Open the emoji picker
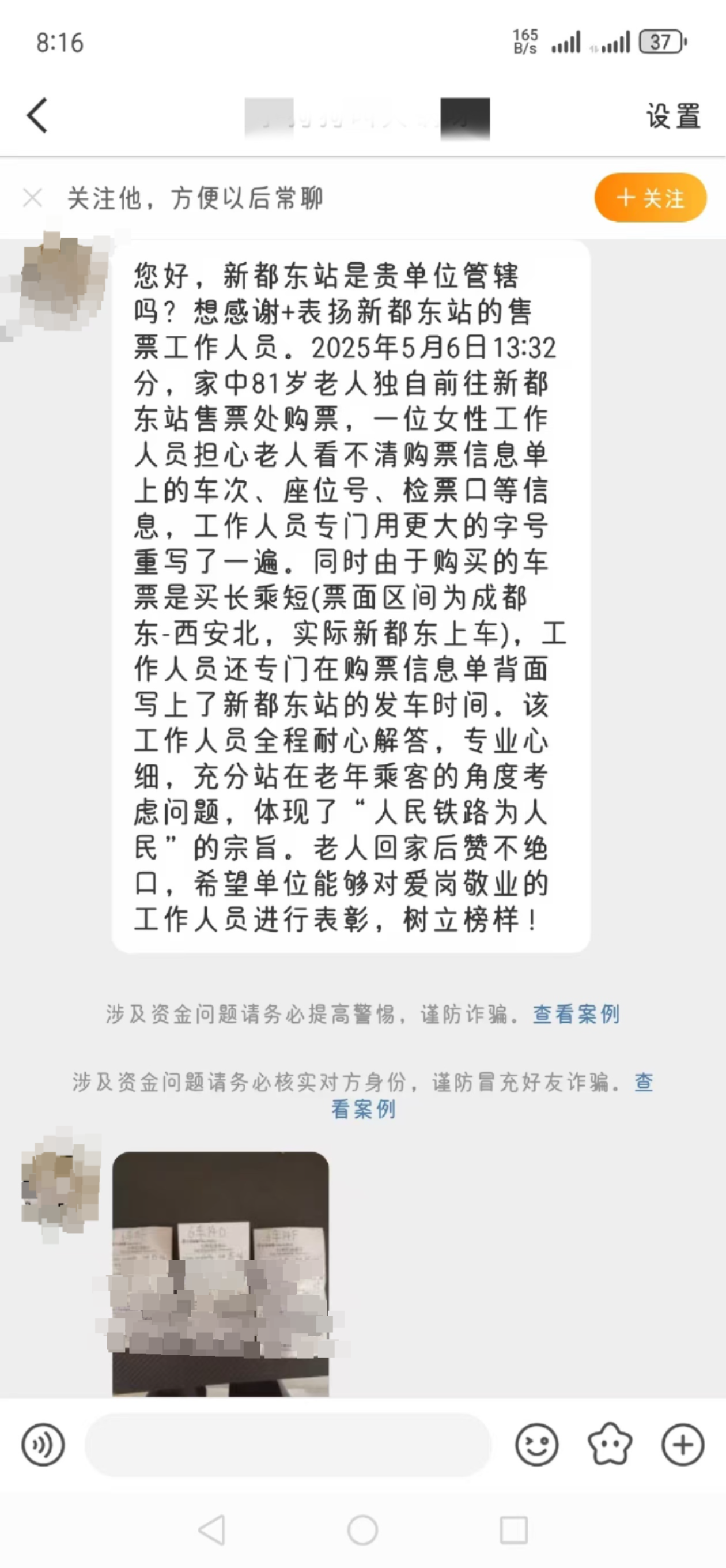The height and width of the screenshot is (1568, 726). coord(536,1445)
